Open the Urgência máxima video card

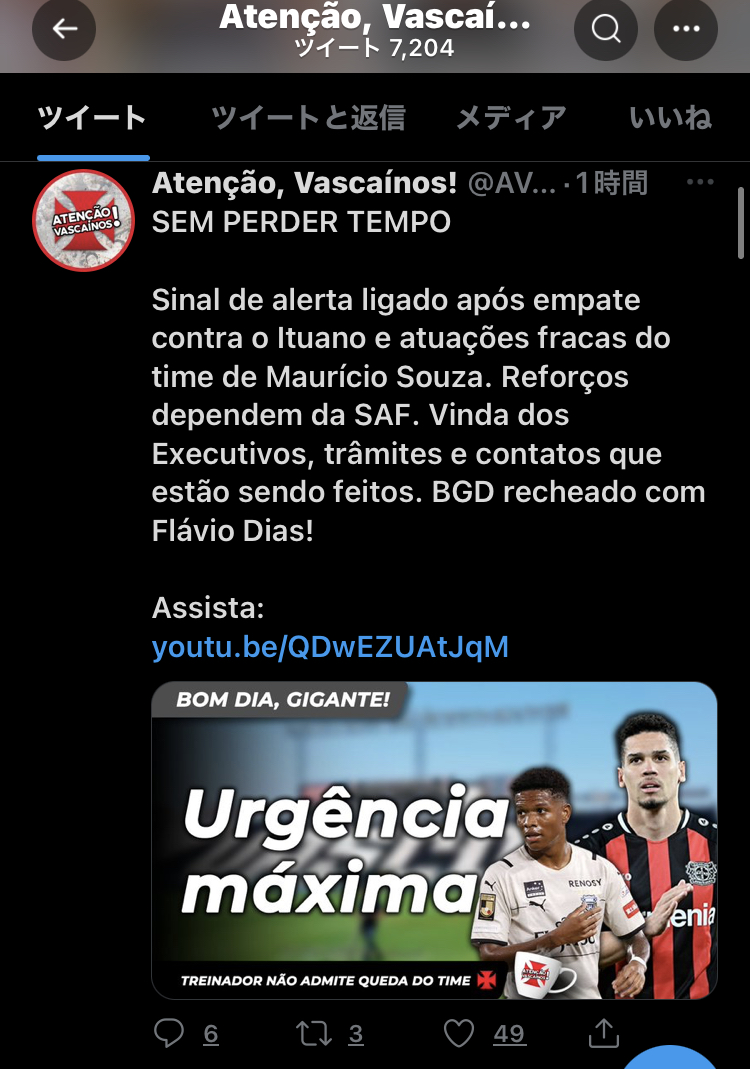pyautogui.click(x=434, y=840)
